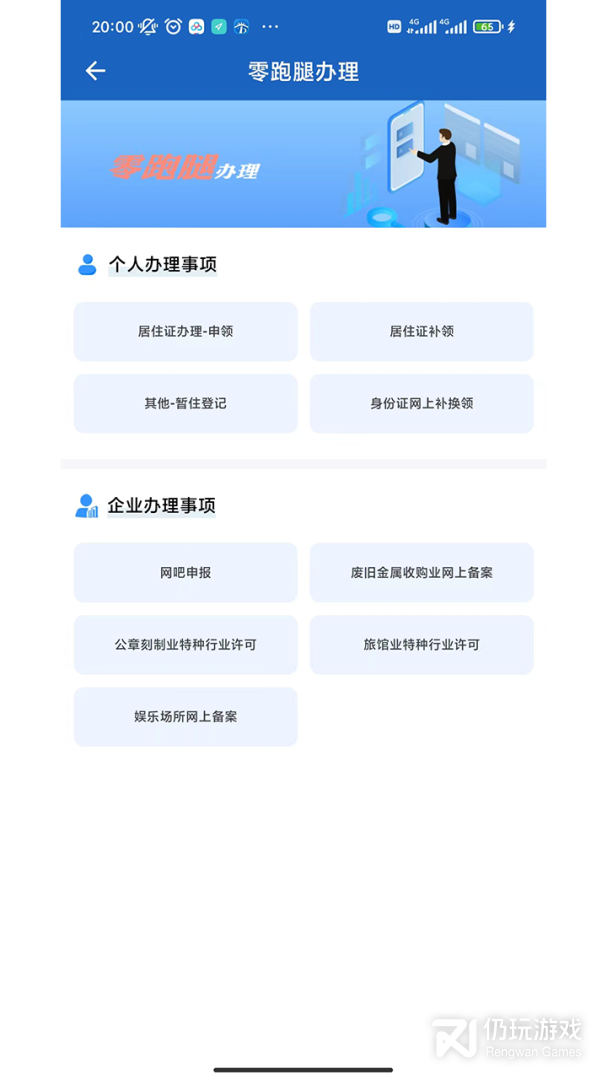Tap 娱乐场所网上备案 button
This screenshot has width=607, height=1080.
point(185,716)
